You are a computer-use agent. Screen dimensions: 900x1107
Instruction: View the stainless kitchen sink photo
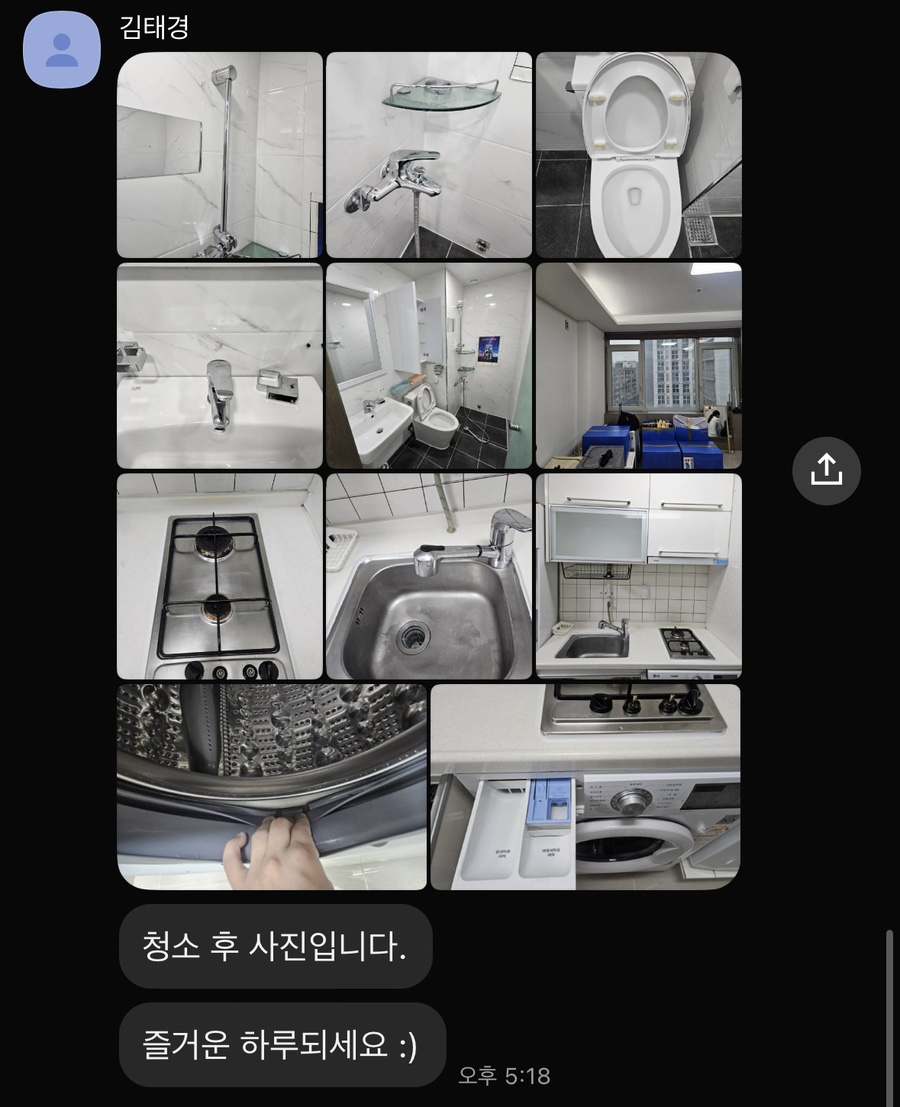point(429,577)
